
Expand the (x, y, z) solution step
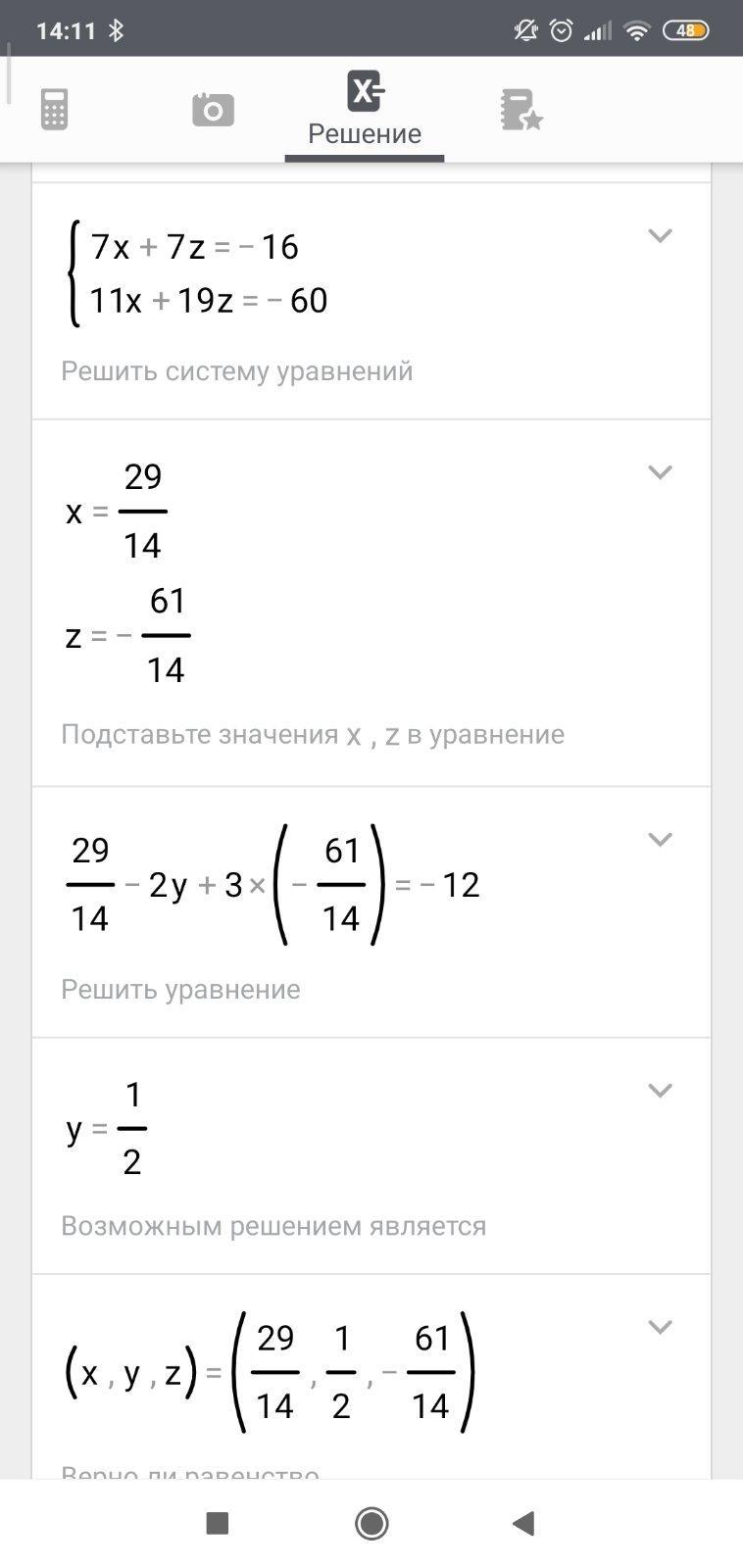click(660, 1327)
